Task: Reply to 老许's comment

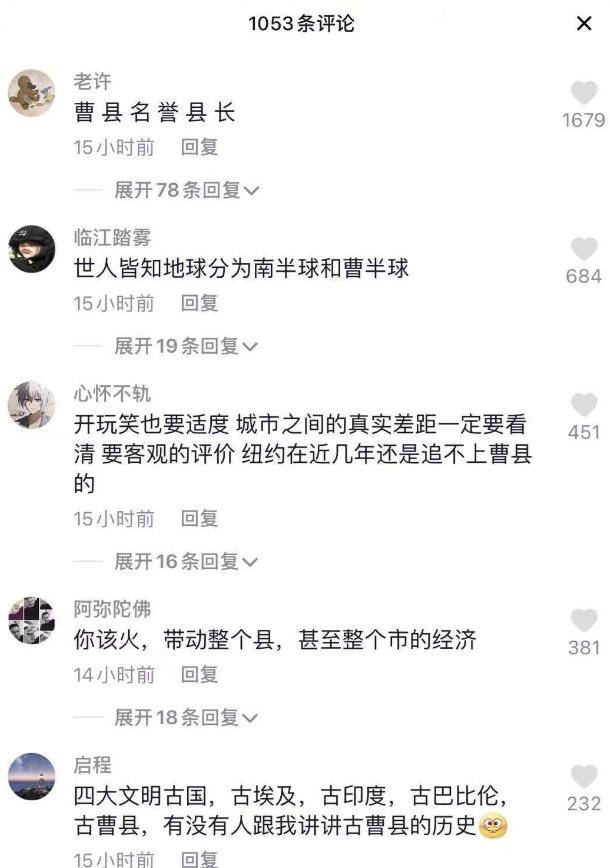Action: point(199,148)
